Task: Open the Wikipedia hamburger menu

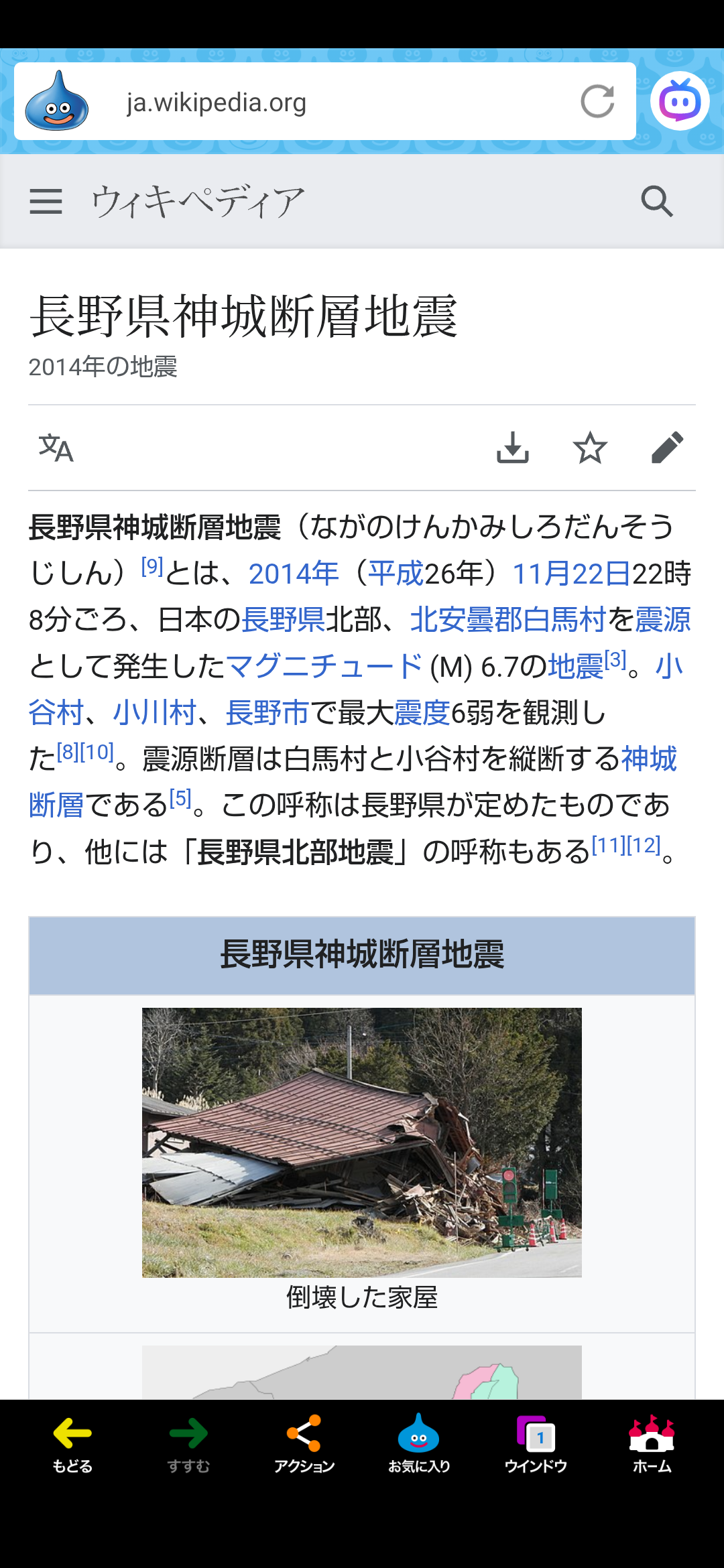Action: tap(46, 201)
